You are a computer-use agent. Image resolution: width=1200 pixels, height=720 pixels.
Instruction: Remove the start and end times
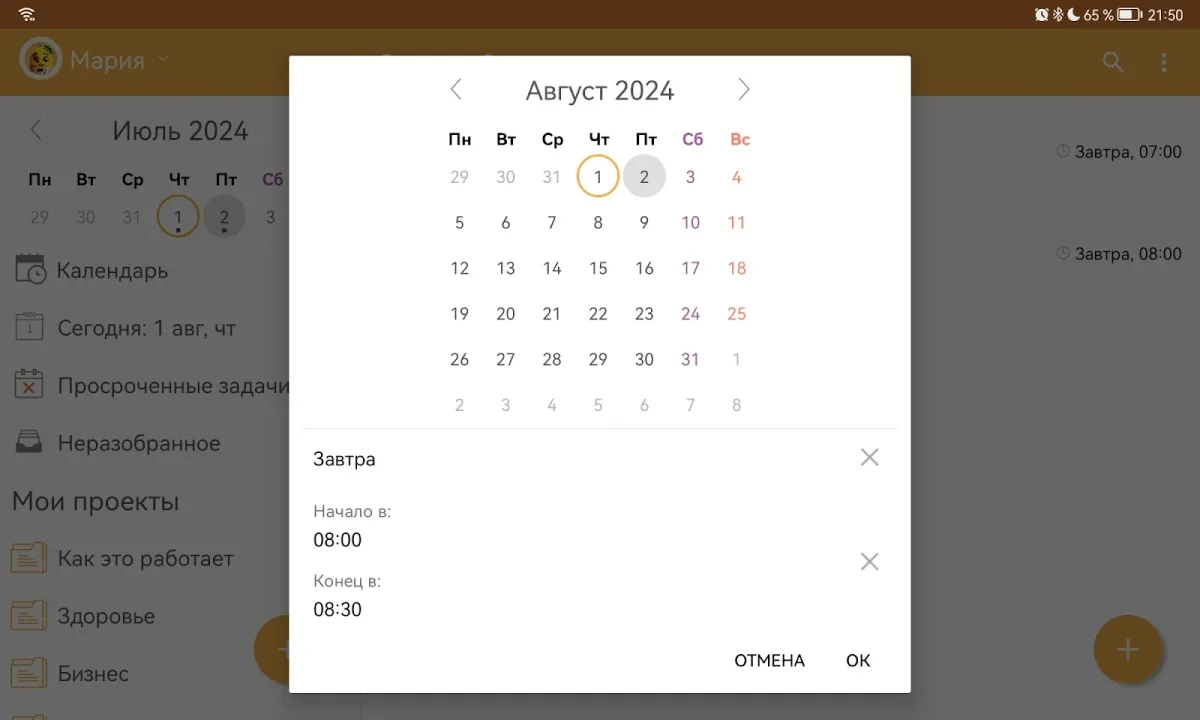869,562
